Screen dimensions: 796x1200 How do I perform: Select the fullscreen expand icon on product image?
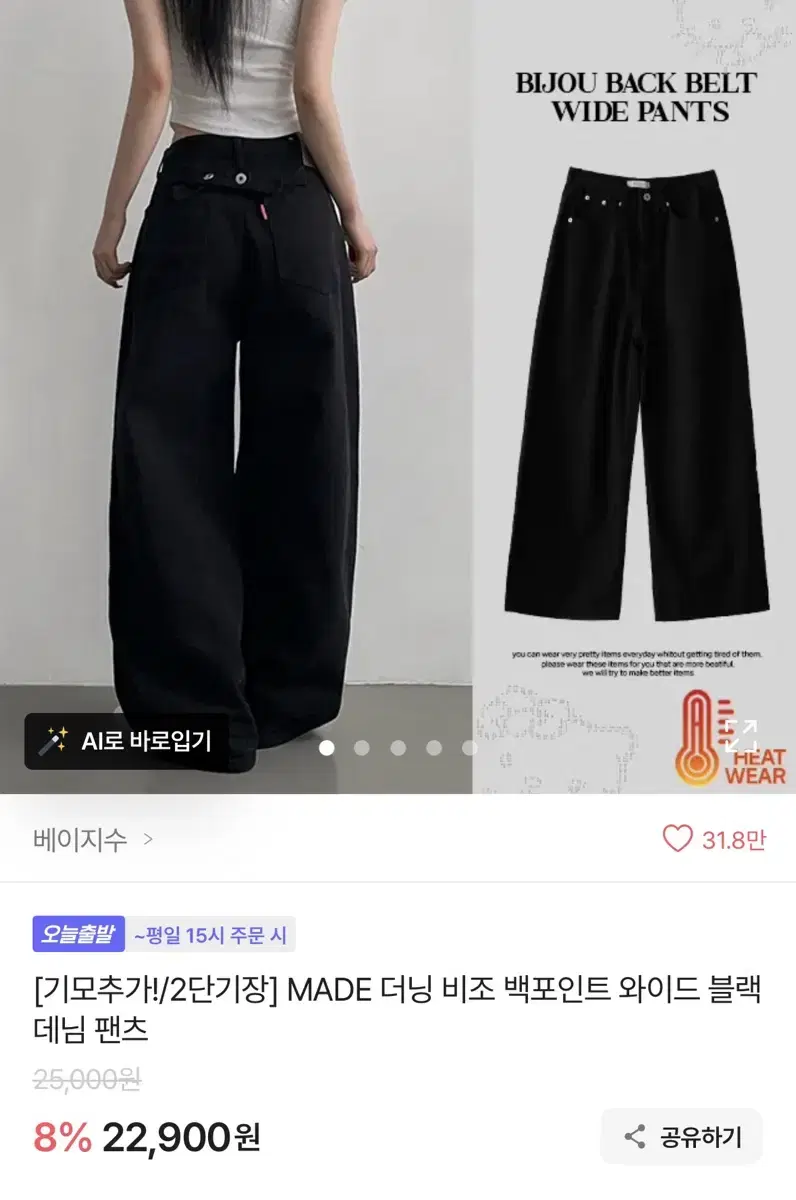742,737
